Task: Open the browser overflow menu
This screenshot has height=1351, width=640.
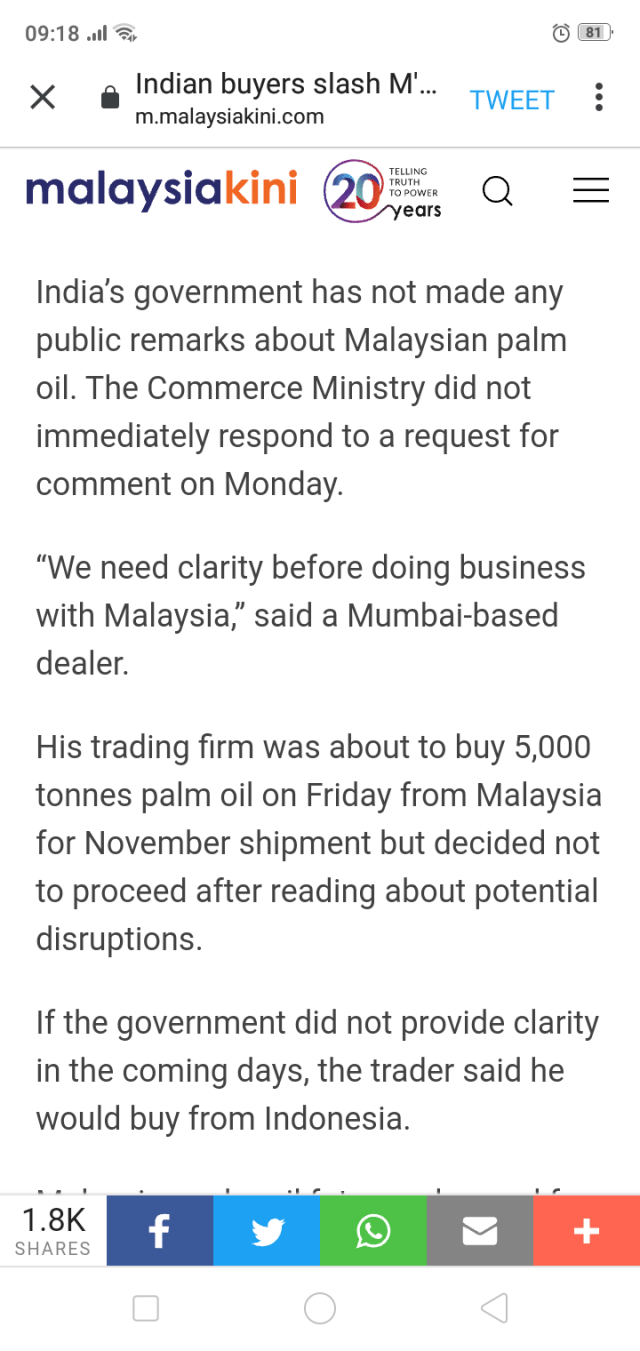Action: point(599,97)
